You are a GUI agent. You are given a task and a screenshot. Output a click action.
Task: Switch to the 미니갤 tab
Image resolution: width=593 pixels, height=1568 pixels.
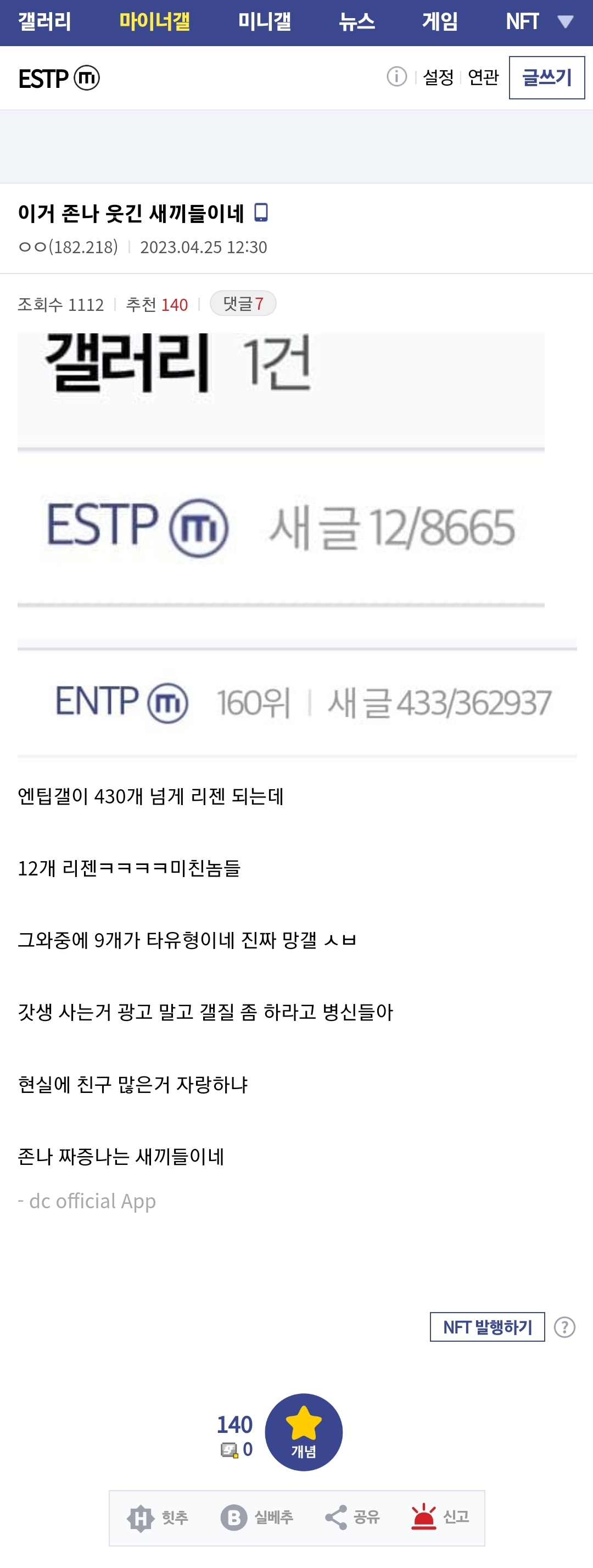(264, 22)
